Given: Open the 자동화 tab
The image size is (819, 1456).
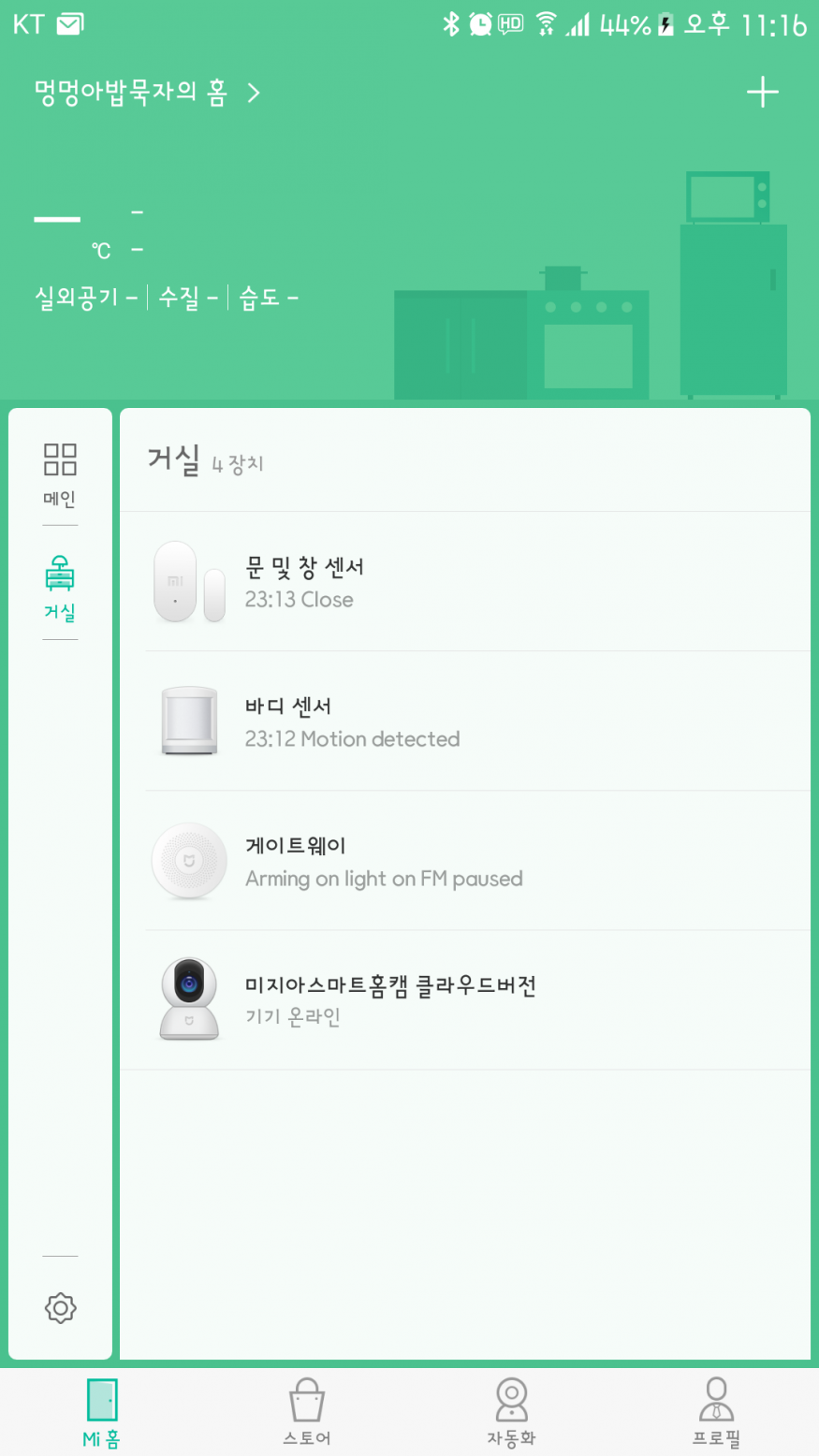Looking at the screenshot, I should [x=511, y=1413].
